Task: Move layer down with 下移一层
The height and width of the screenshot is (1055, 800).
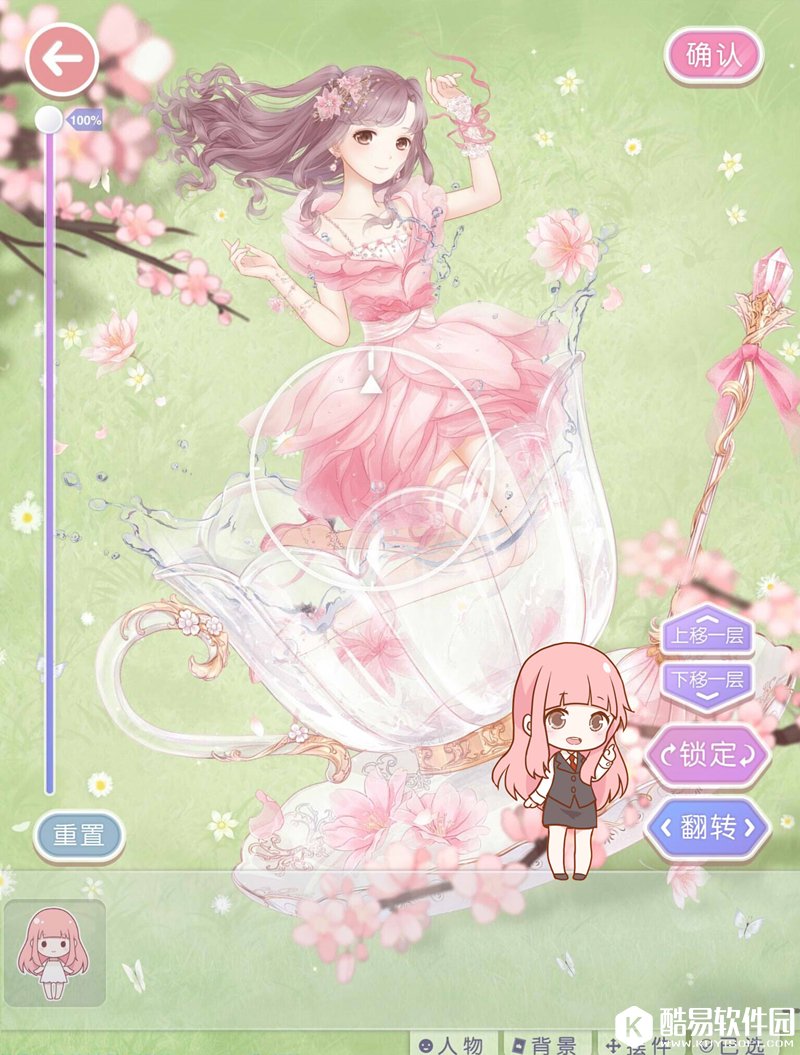Action: click(707, 681)
